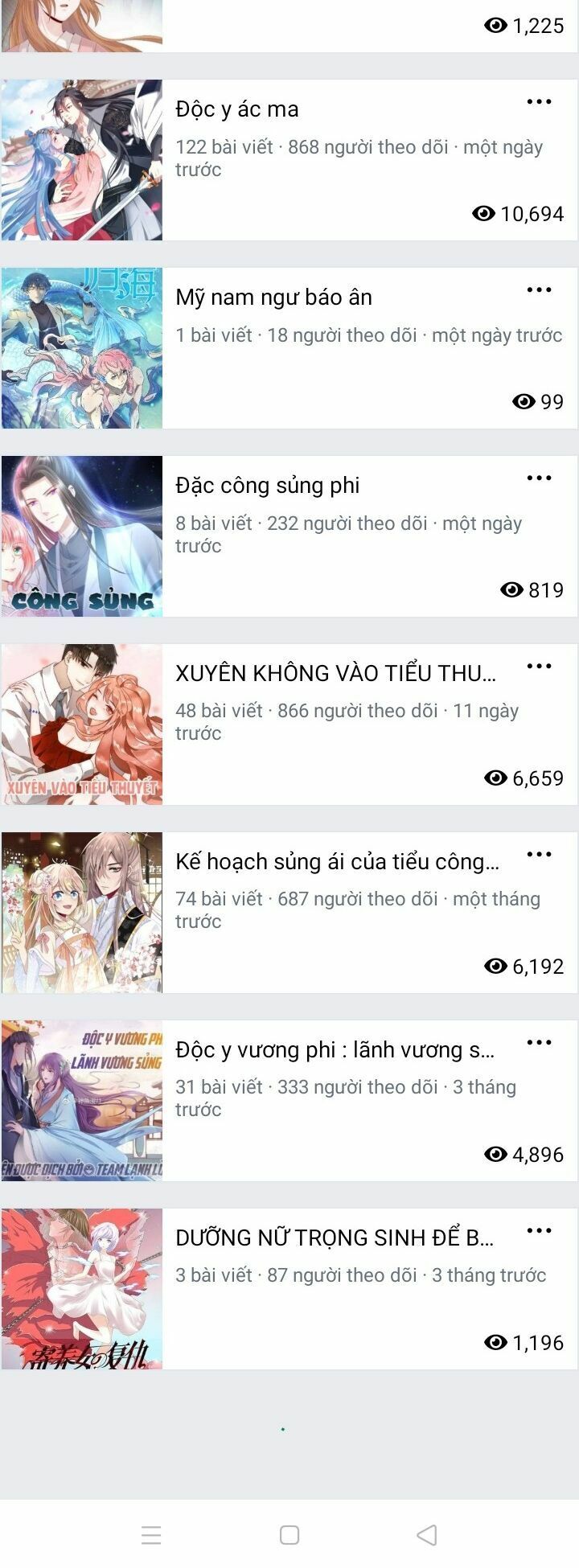Open overflow menu for DƯỠNG NỮ TRỌNG SINH
Screen dimensions: 579x1568
coord(539,1231)
